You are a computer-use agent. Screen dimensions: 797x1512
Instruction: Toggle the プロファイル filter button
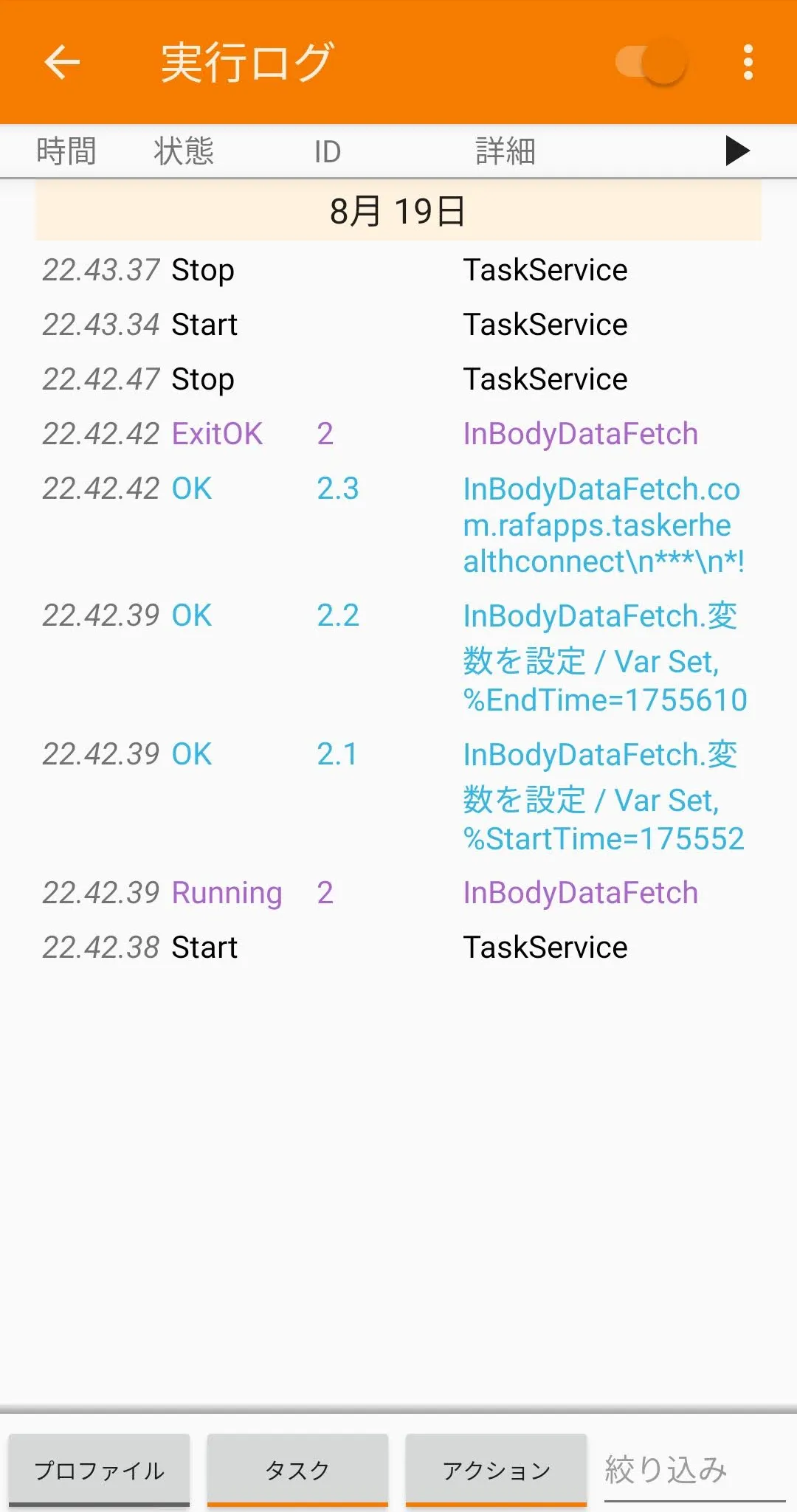(x=100, y=1470)
